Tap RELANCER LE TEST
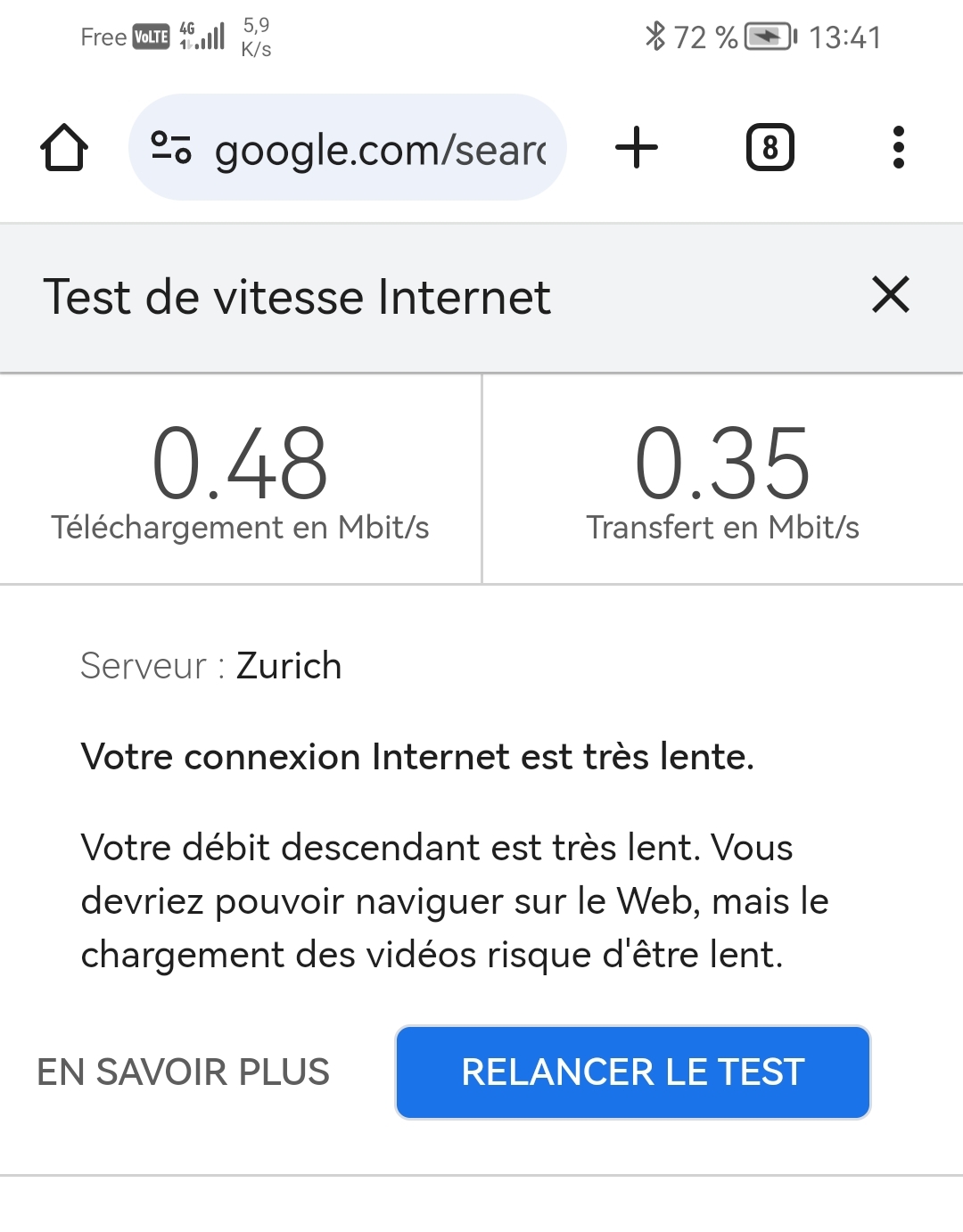The height and width of the screenshot is (1232, 963). tap(633, 1072)
